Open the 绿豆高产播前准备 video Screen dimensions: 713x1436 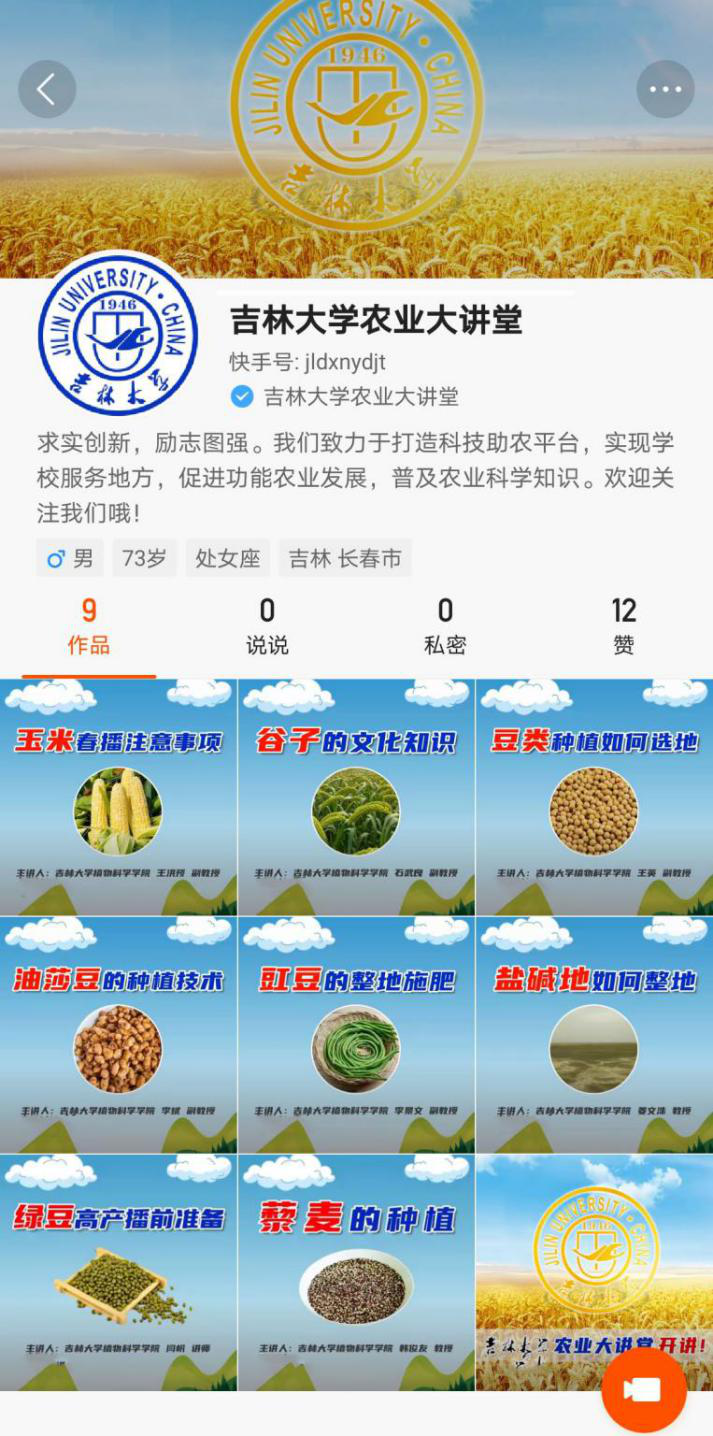pos(118,1272)
